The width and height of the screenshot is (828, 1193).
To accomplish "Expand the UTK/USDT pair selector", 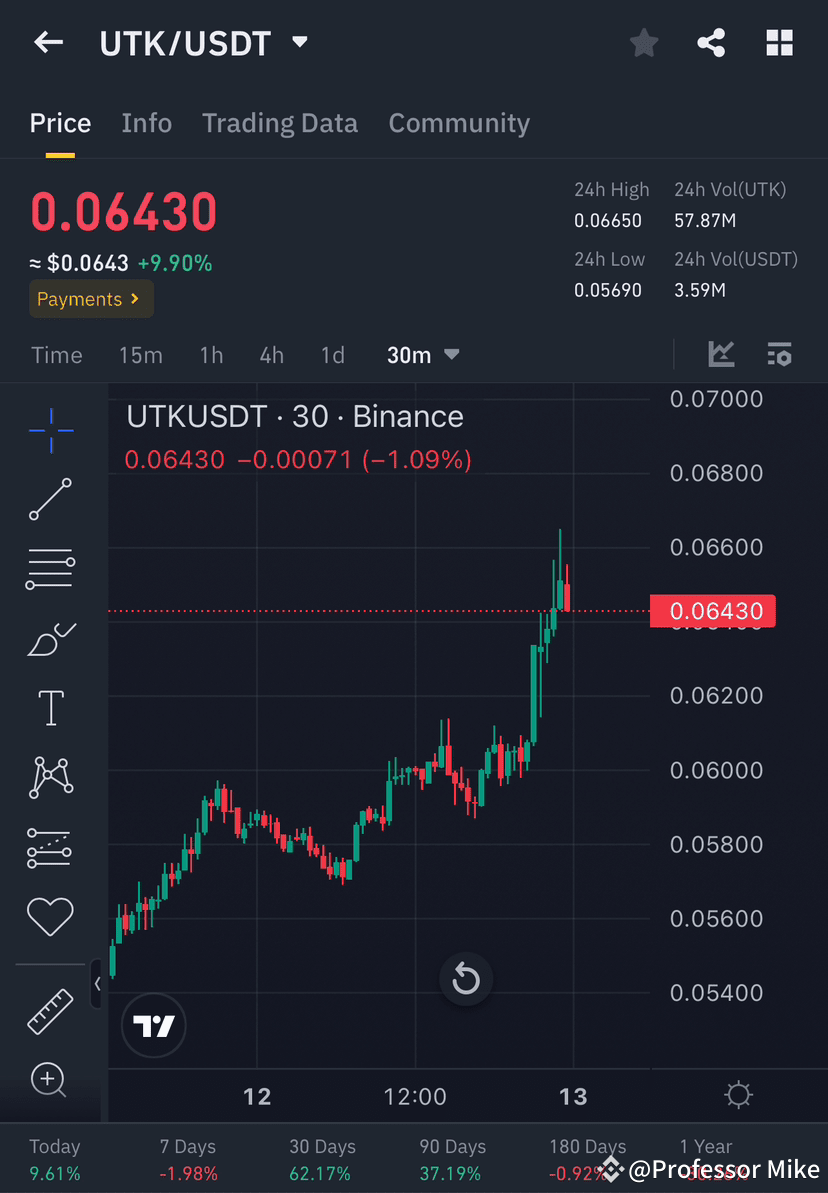I will click(299, 42).
